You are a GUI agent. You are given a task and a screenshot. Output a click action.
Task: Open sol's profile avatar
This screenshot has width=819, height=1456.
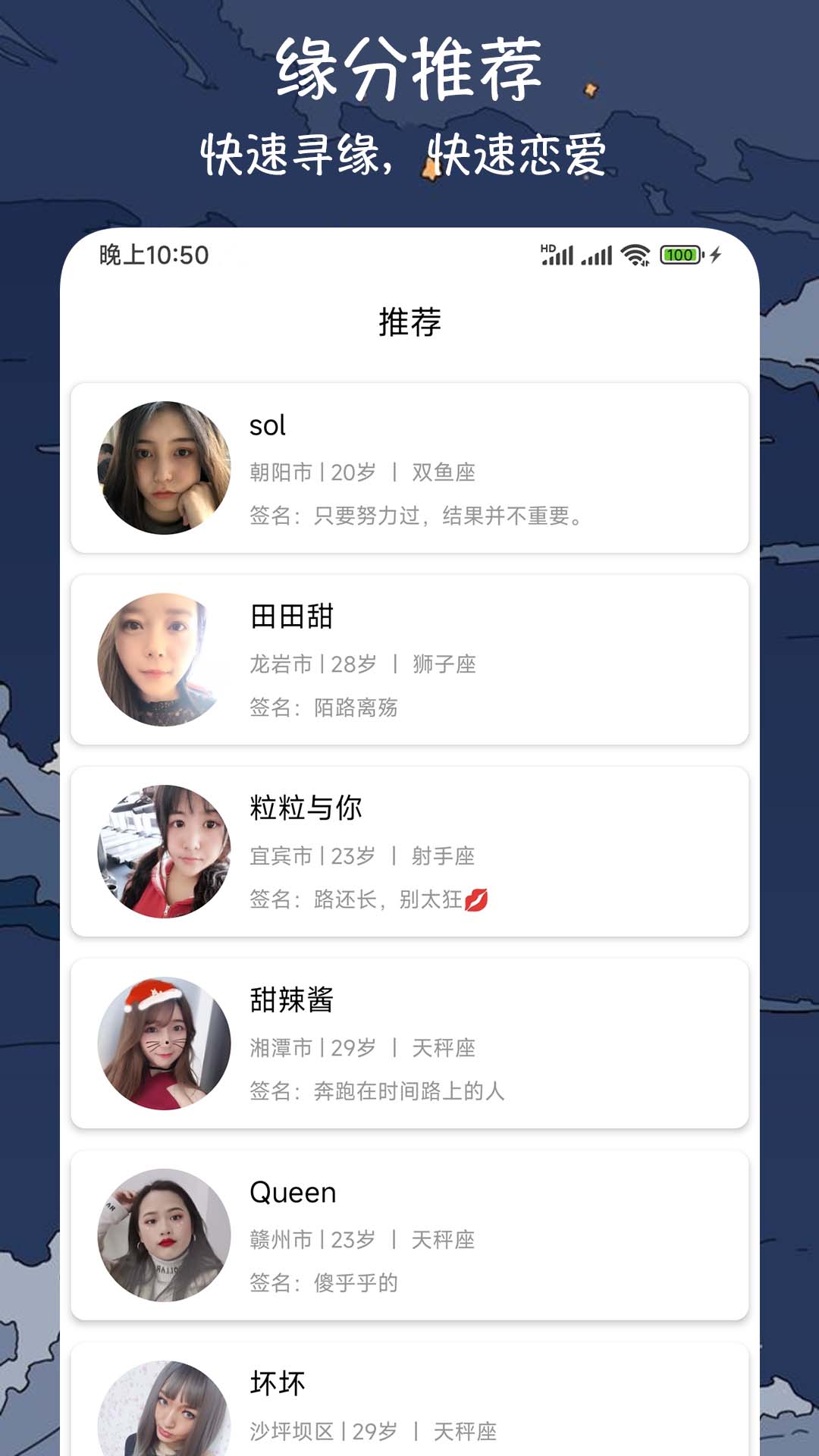coord(164,466)
